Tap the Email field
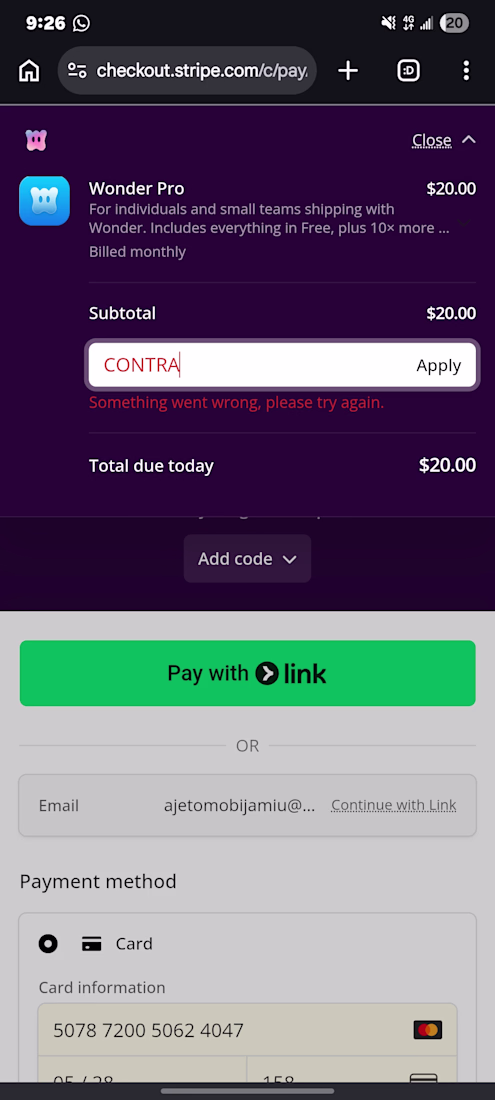 248,805
